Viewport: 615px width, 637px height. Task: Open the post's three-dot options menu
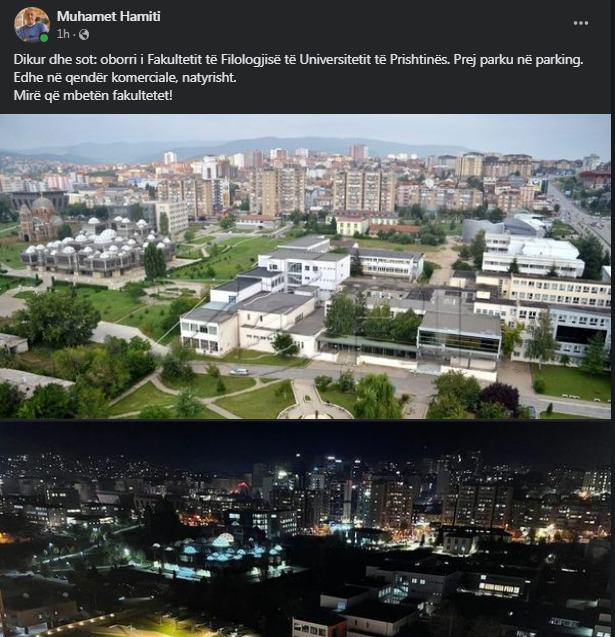coord(581,22)
